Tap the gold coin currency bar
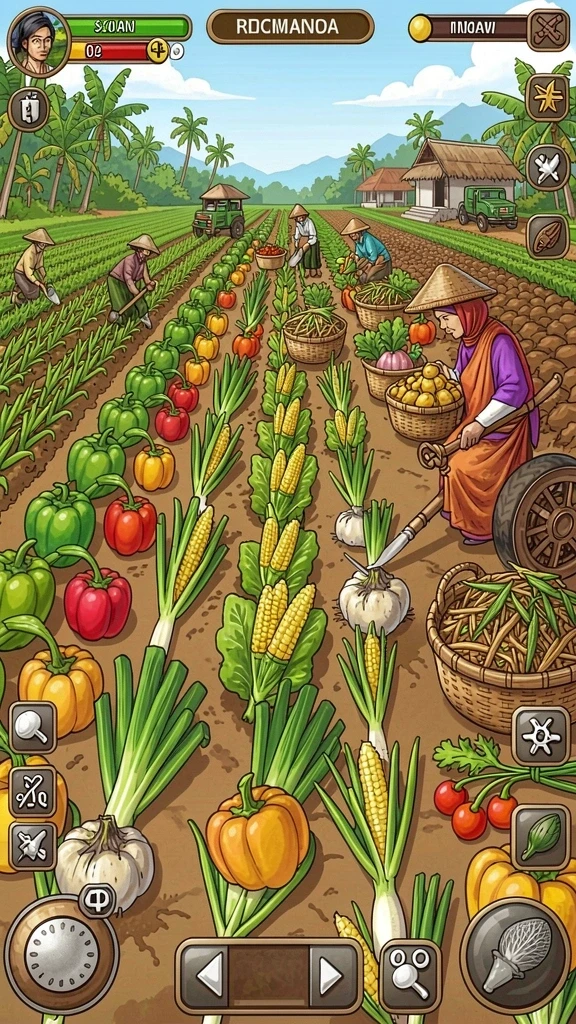Screen dimensions: 576x1024 (468, 28)
